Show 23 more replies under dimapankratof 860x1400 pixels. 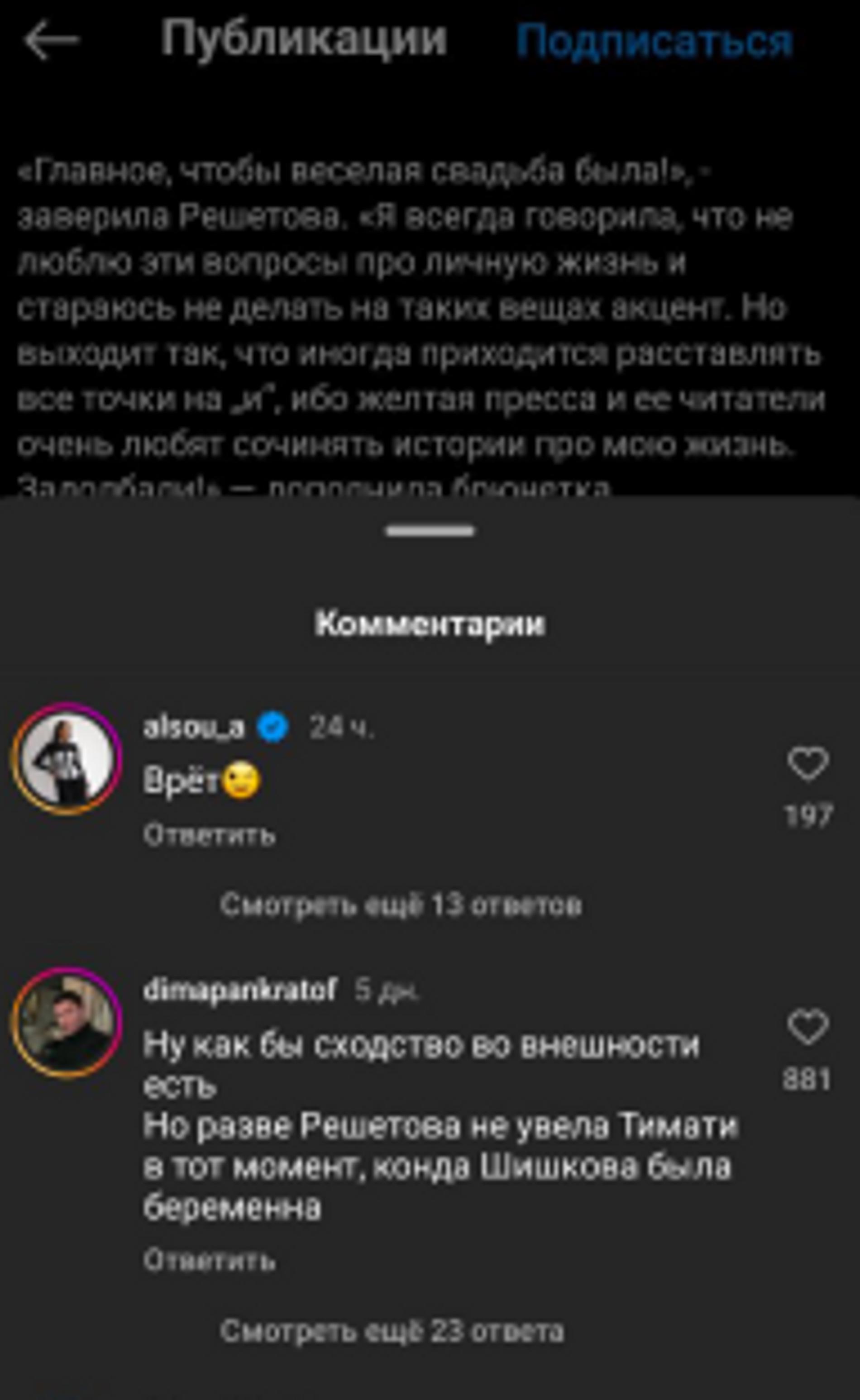point(392,1331)
